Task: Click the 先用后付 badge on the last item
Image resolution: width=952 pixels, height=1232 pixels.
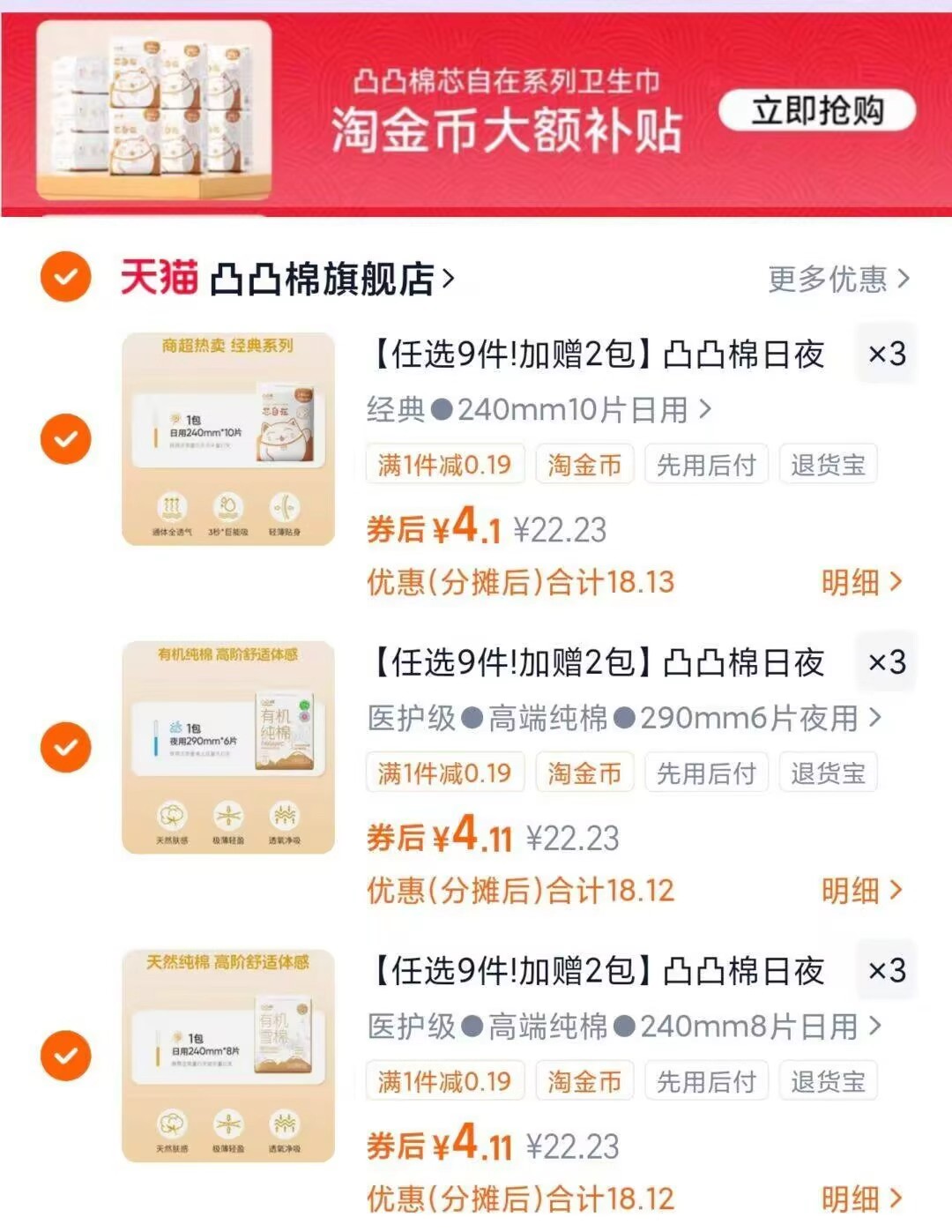Action: tap(706, 1079)
